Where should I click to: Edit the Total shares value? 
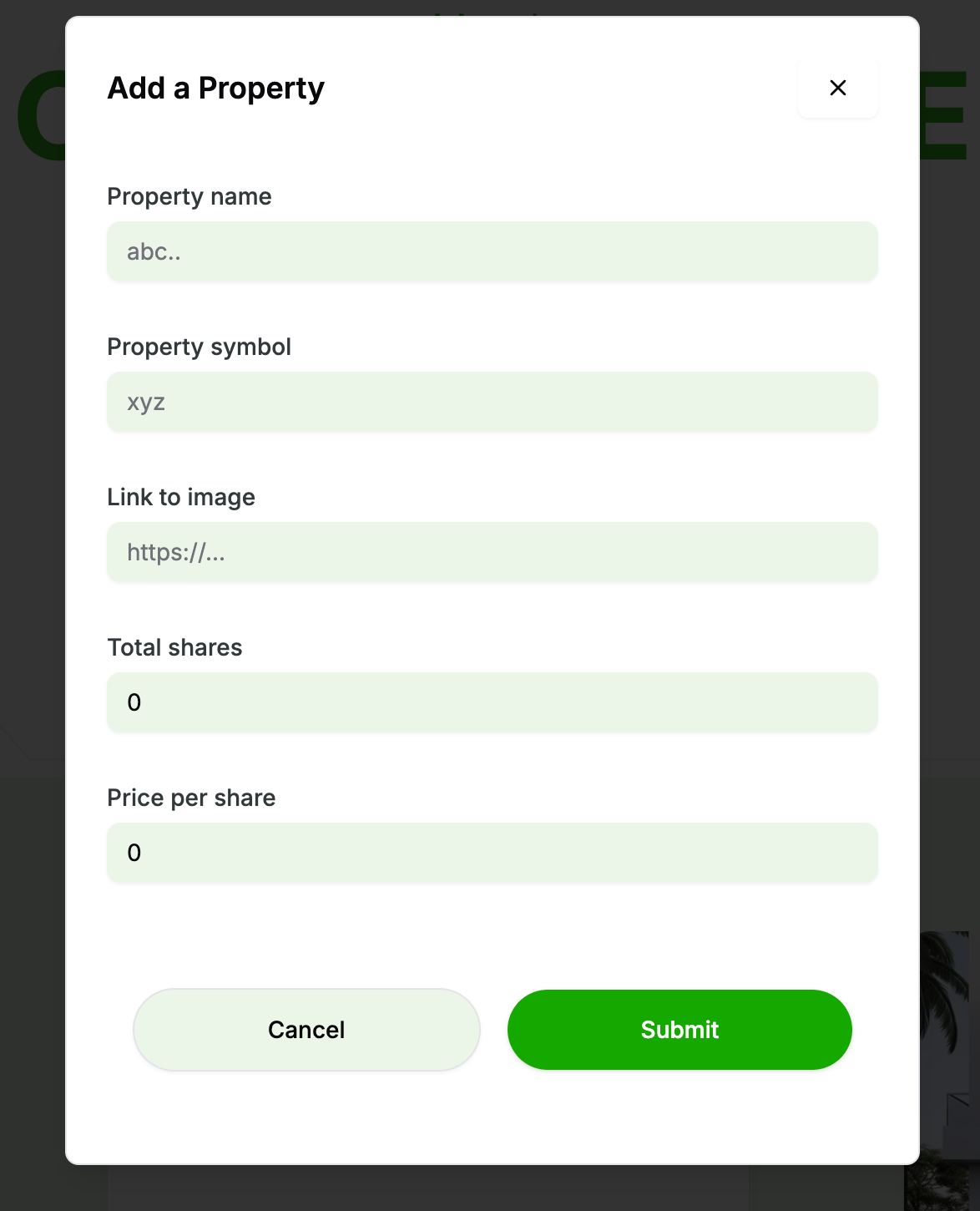(x=492, y=702)
